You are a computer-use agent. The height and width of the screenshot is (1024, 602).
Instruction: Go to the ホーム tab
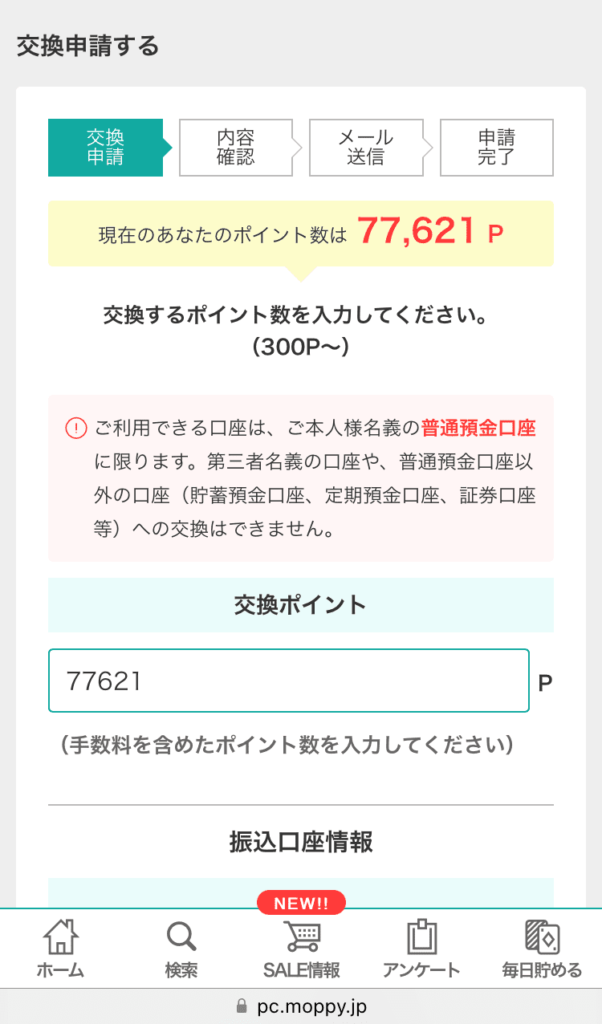click(x=60, y=949)
